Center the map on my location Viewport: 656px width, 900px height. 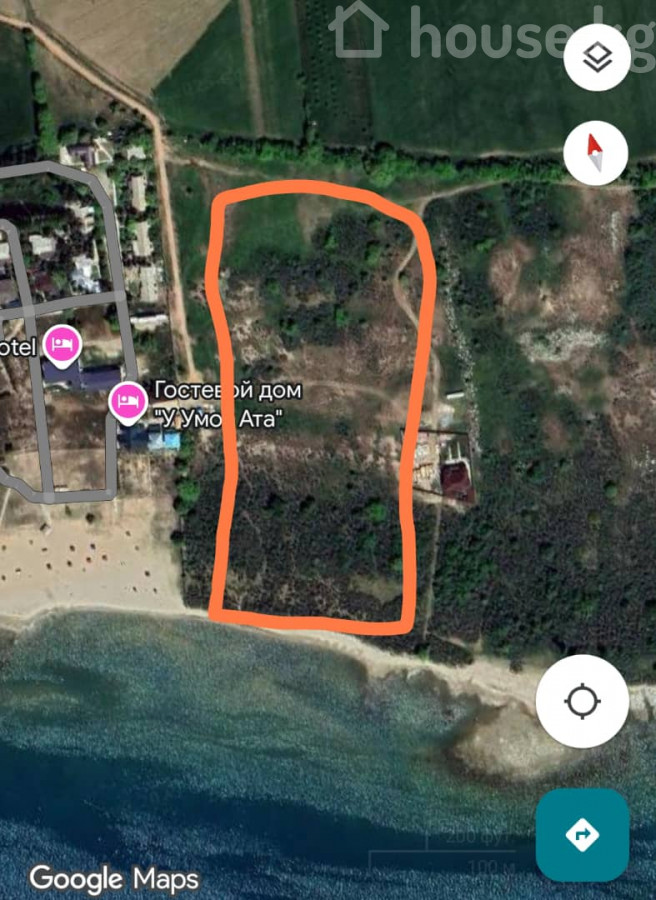click(x=582, y=701)
